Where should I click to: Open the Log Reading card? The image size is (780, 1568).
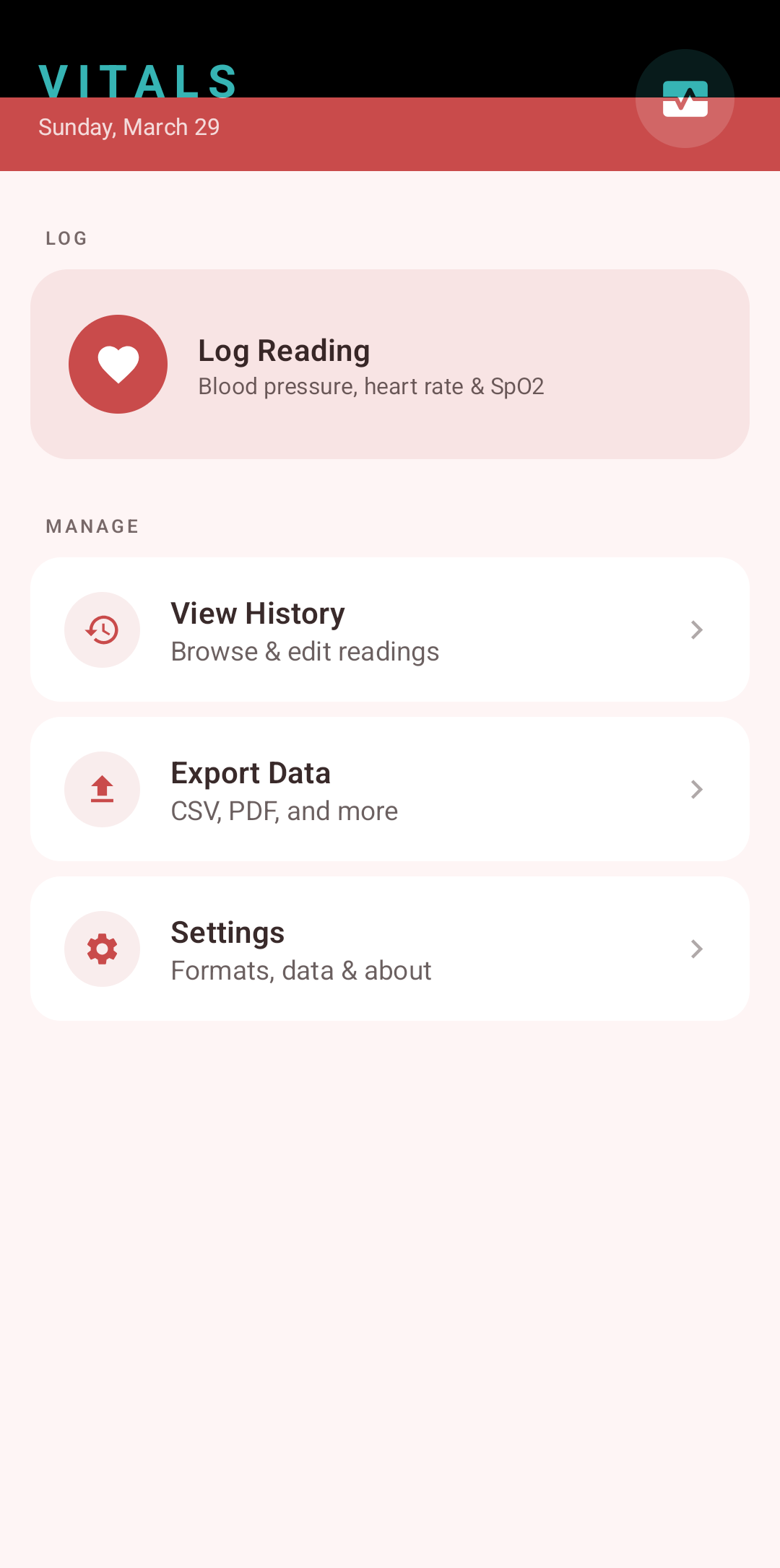pos(390,364)
